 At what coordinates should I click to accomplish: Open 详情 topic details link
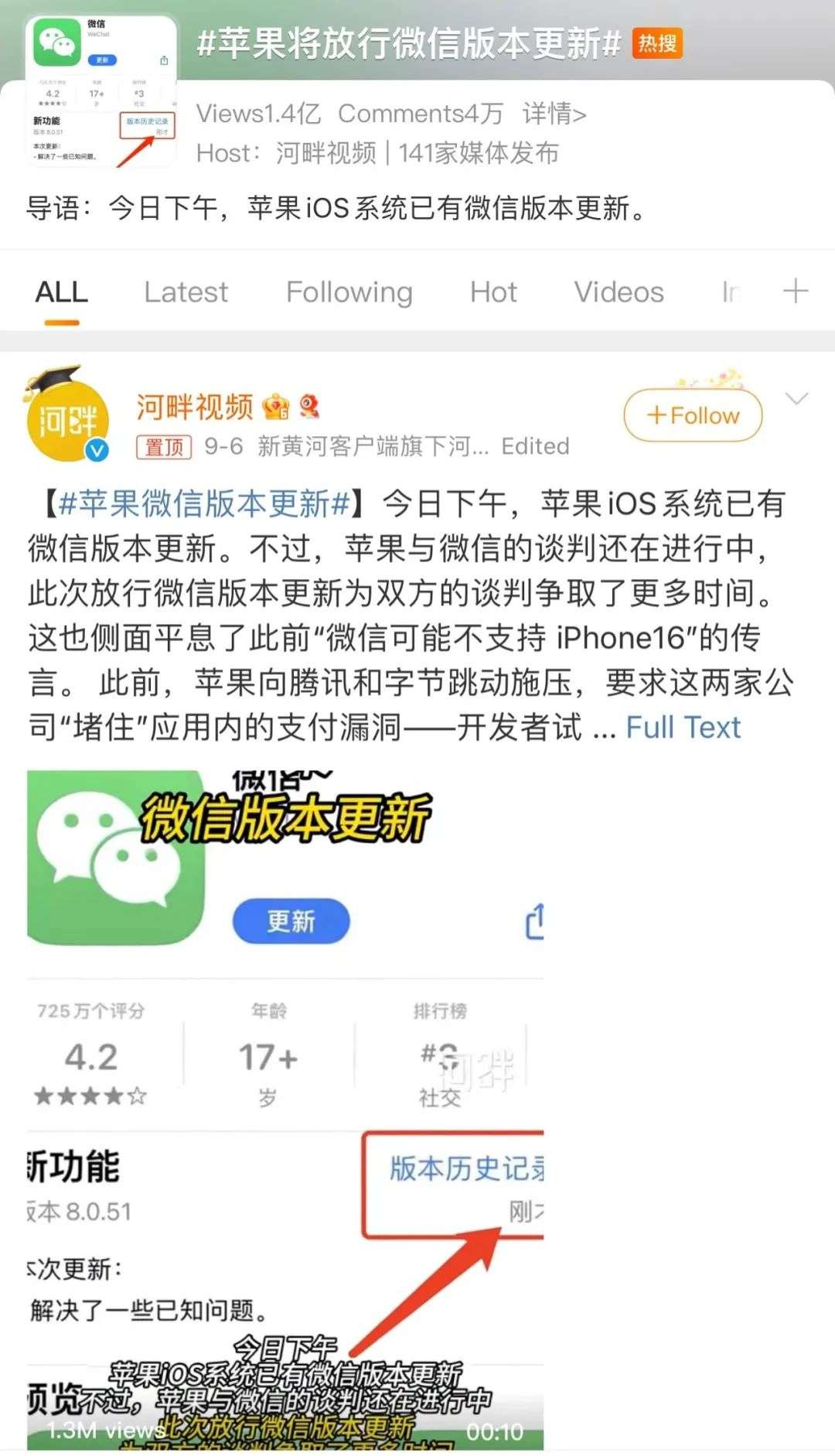click(x=554, y=114)
